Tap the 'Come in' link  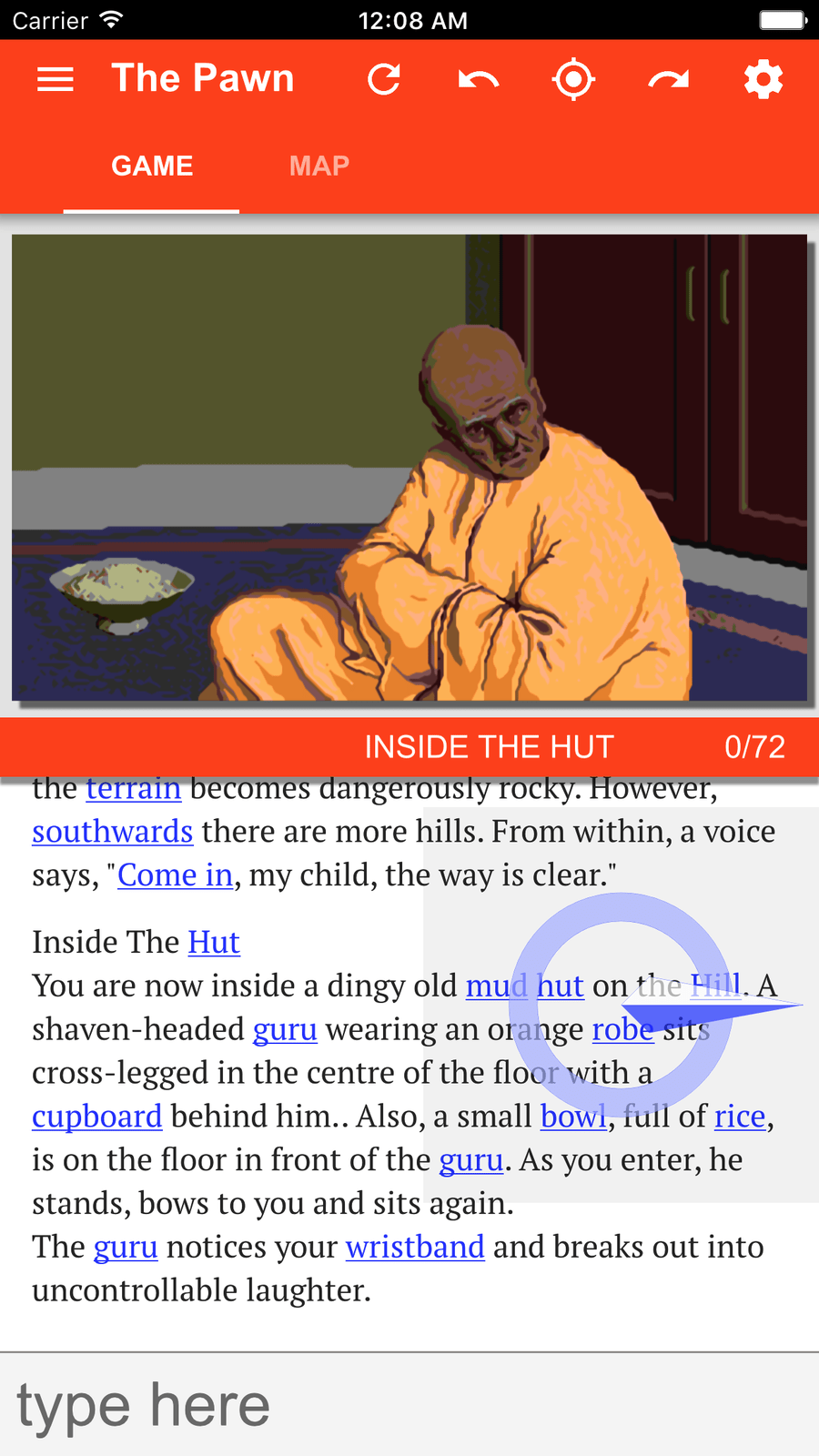coord(176,875)
